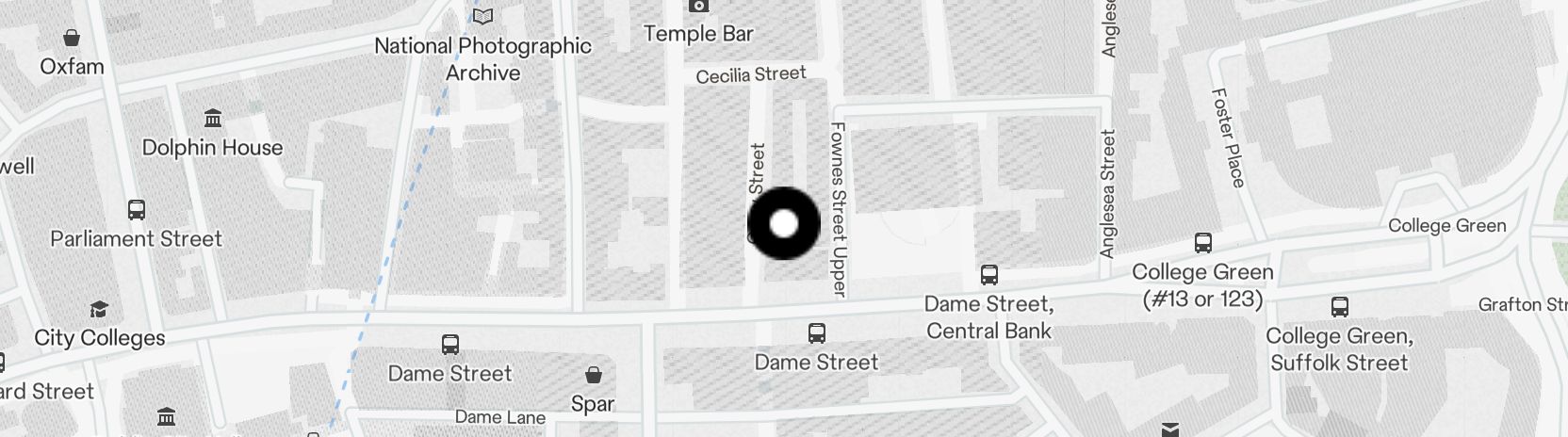1568x437 pixels.
Task: Select the College Green (#13 or 123) stop
Action: tap(1202, 243)
